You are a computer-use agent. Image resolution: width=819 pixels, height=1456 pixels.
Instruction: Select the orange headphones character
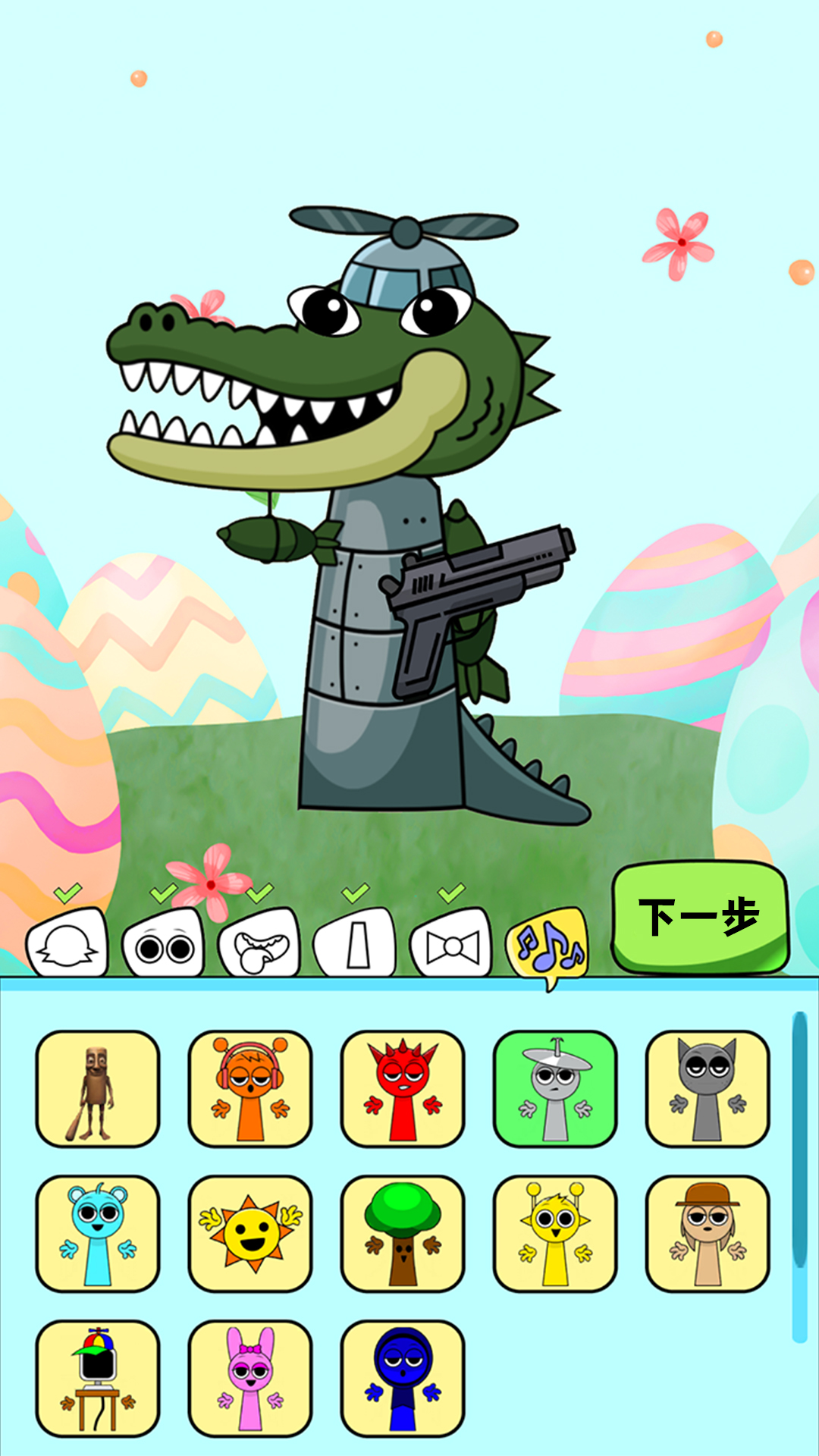coord(250,1089)
